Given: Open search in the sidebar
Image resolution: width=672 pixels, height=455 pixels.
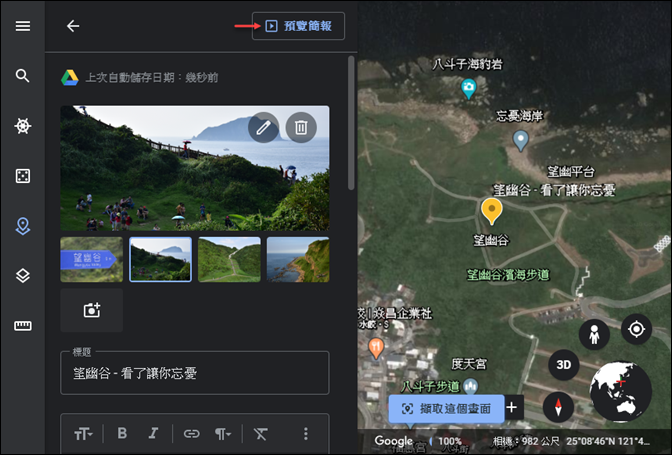Looking at the screenshot, I should 22,76.
